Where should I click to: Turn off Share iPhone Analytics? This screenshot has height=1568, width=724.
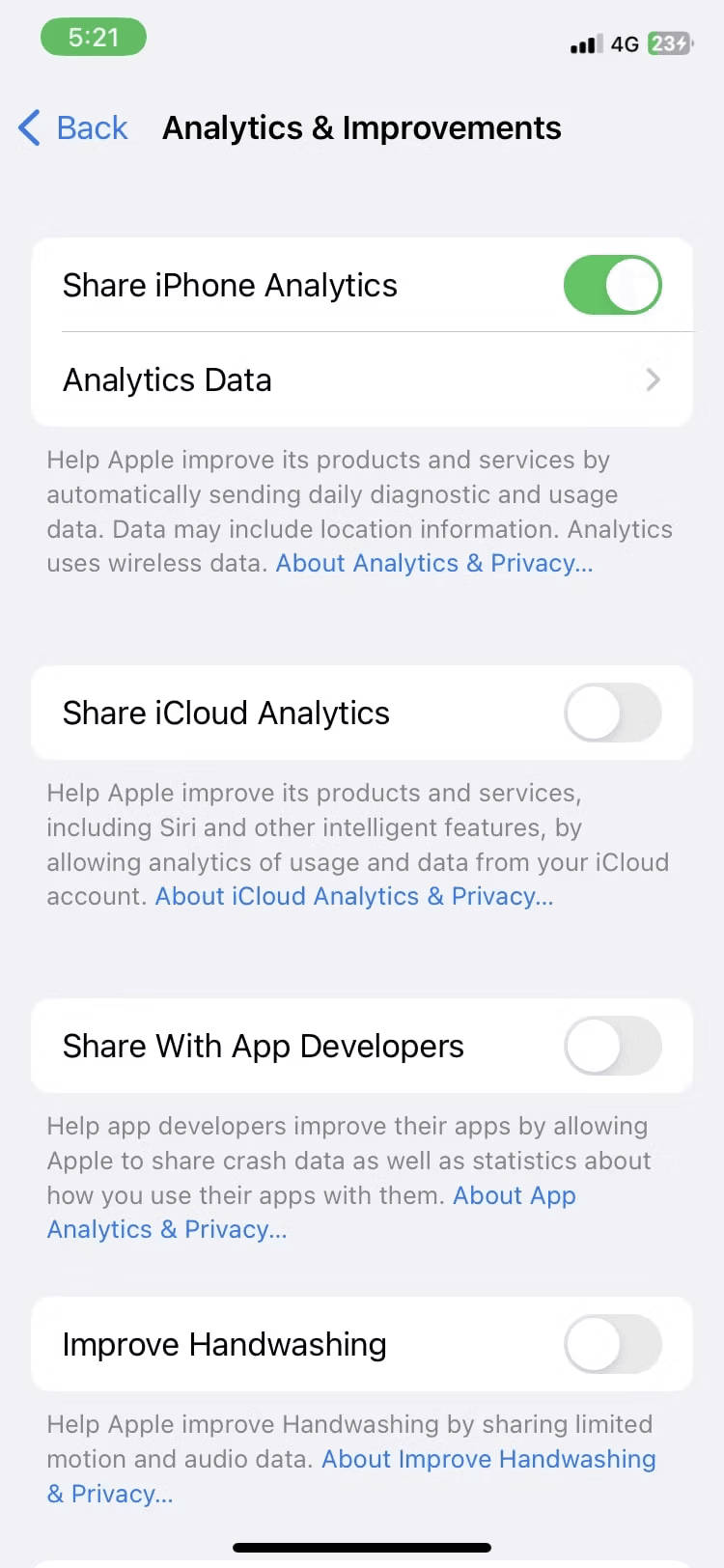[612, 286]
